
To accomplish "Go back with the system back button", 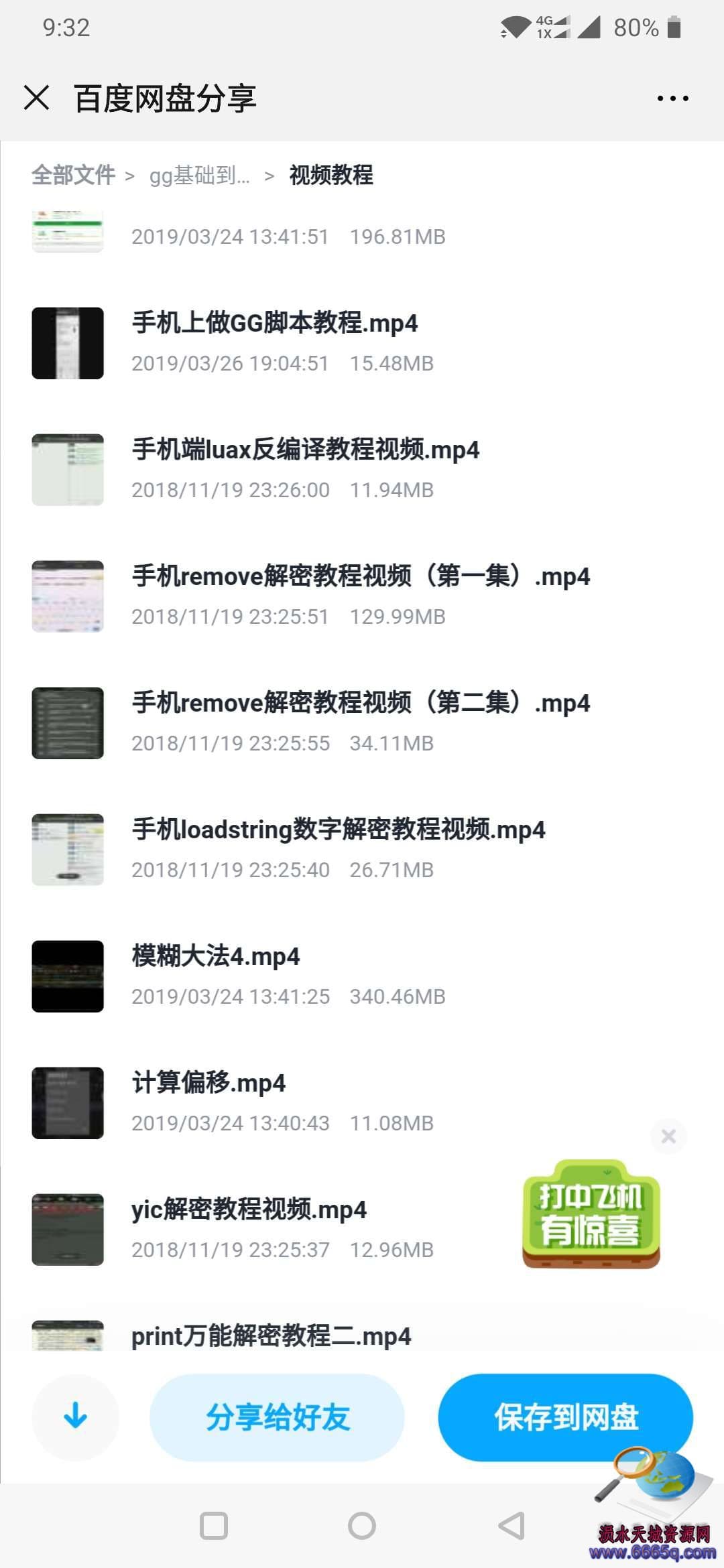I will point(512,1526).
